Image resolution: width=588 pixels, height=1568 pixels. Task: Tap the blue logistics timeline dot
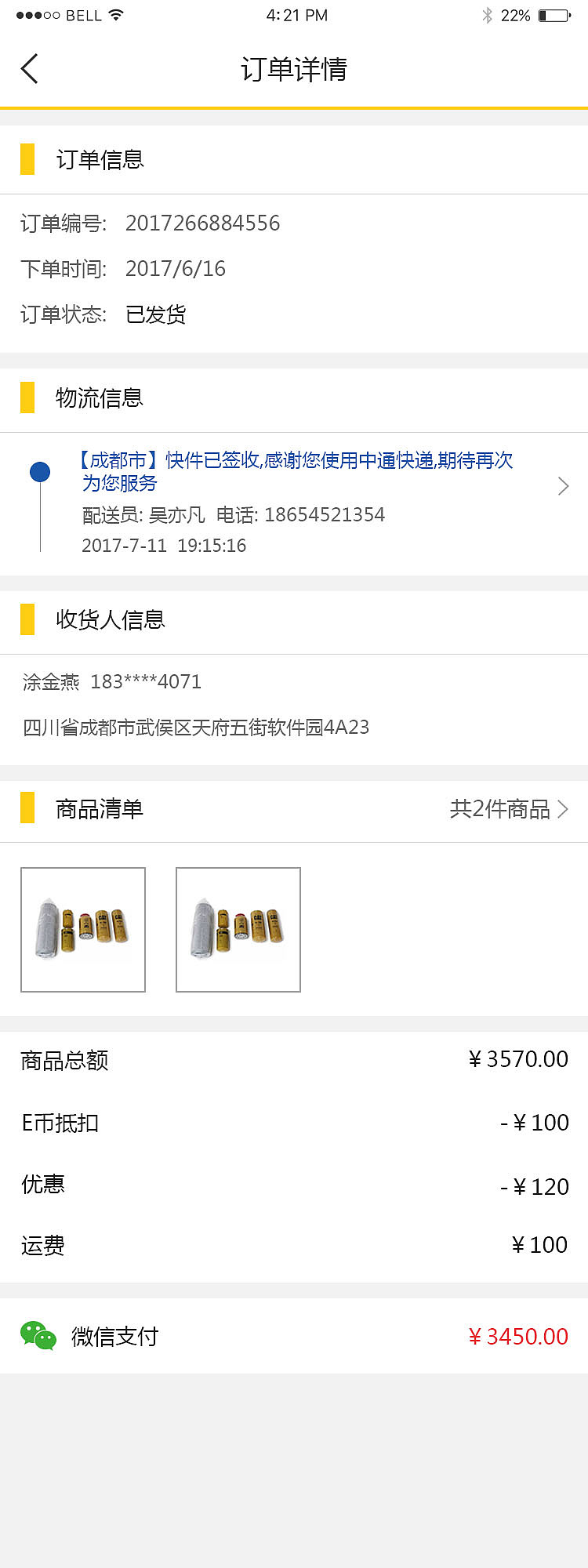coord(40,471)
